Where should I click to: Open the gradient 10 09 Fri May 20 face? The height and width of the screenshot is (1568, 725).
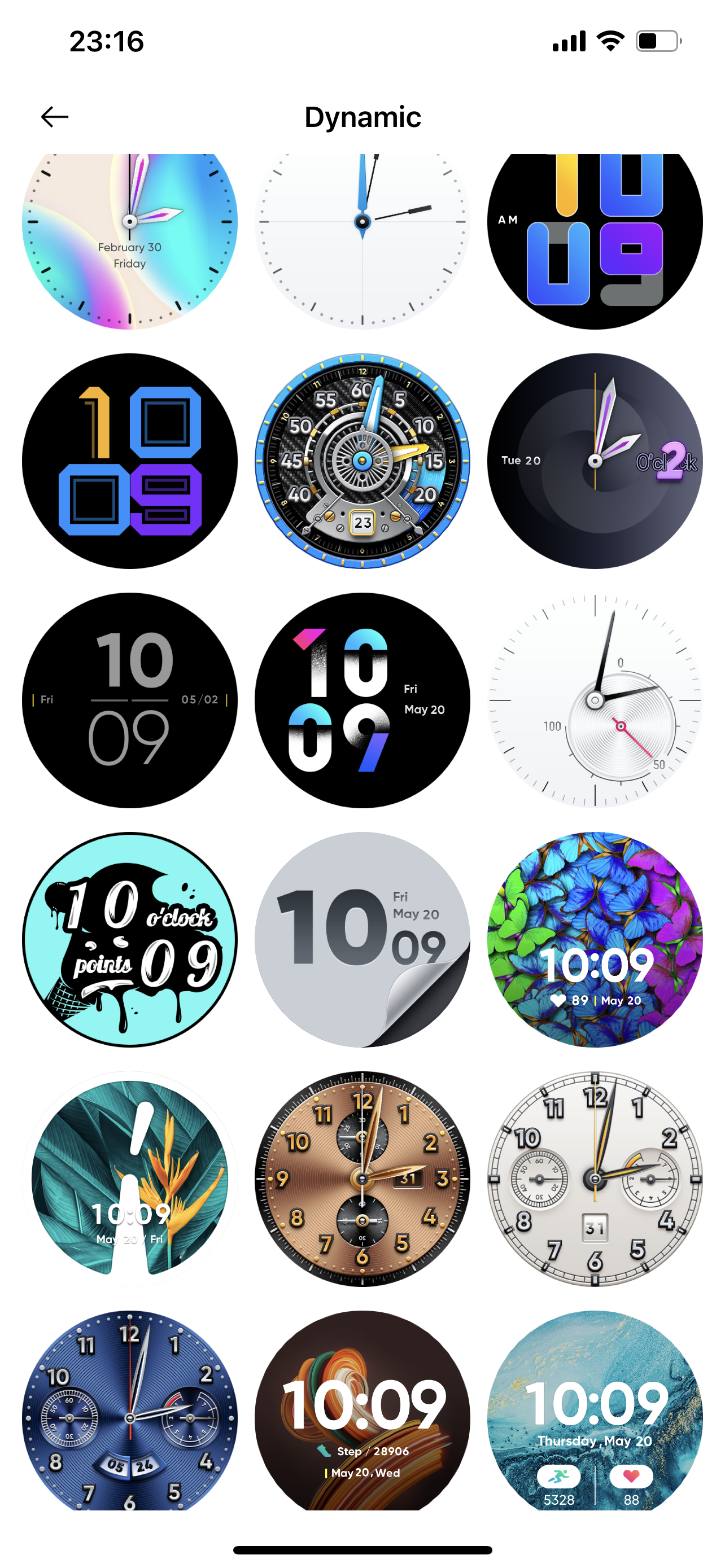[362, 700]
